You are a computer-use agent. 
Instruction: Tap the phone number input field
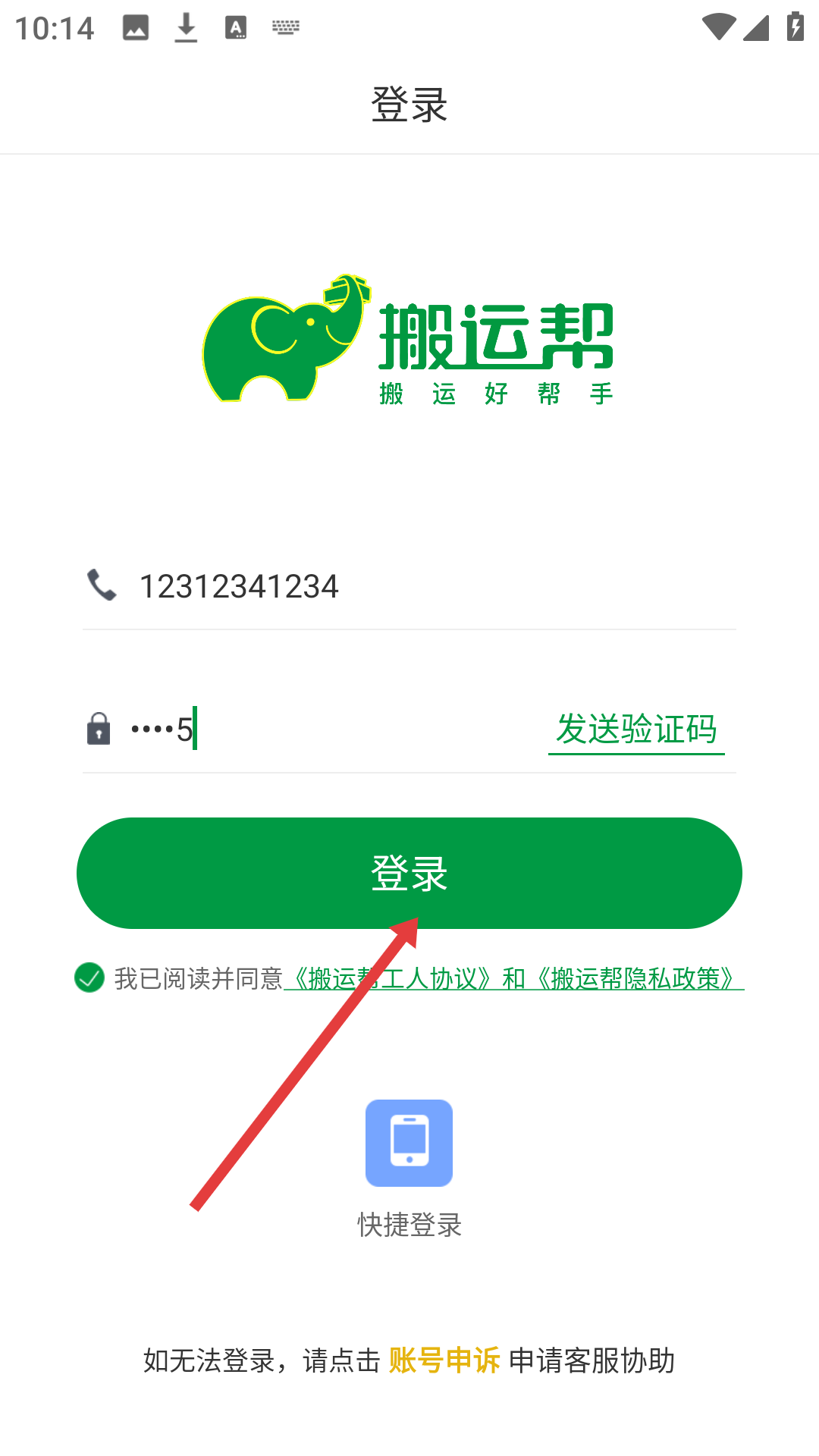[425, 586]
